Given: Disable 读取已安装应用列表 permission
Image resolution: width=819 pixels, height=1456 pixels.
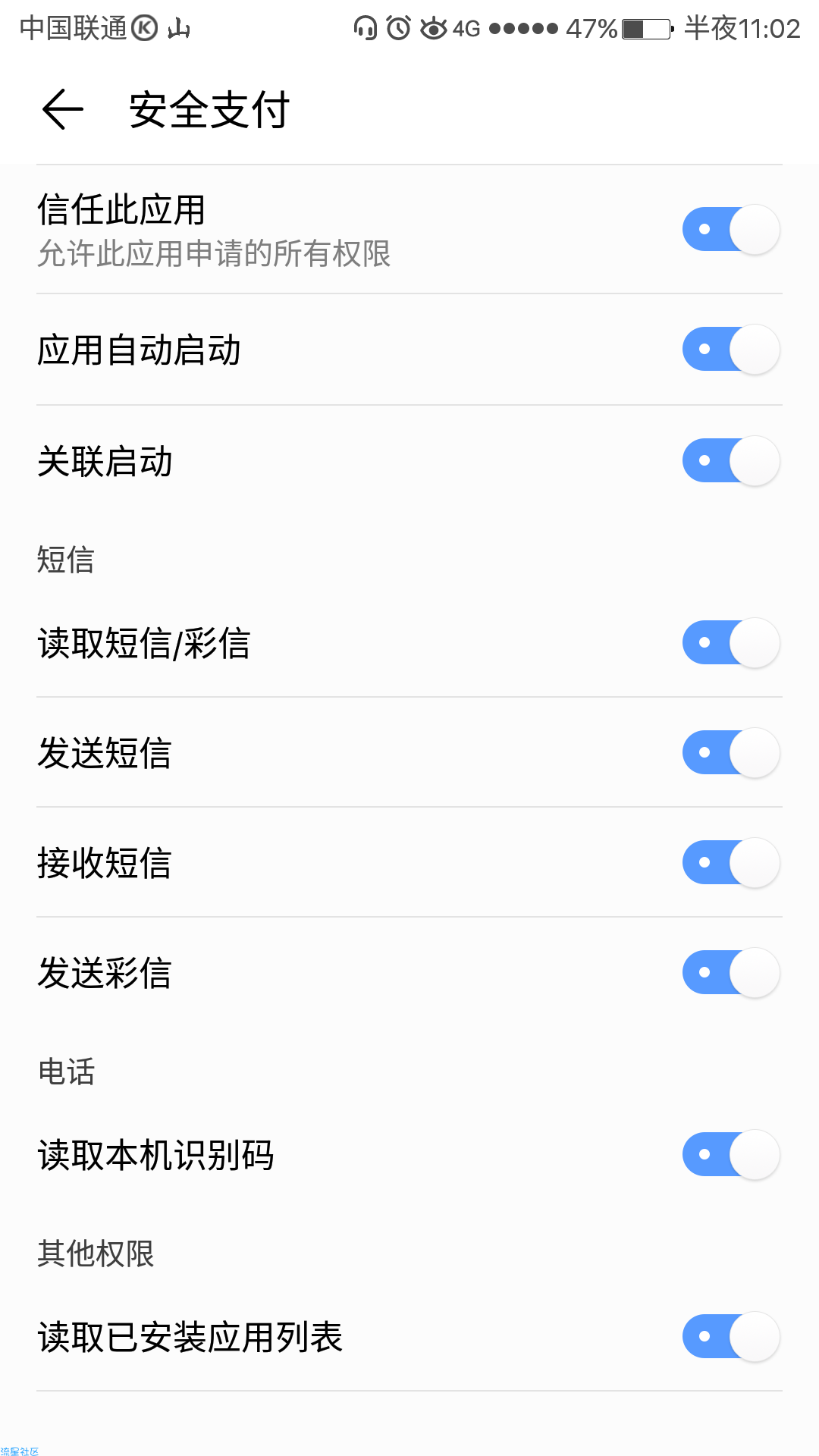Looking at the screenshot, I should (731, 1337).
